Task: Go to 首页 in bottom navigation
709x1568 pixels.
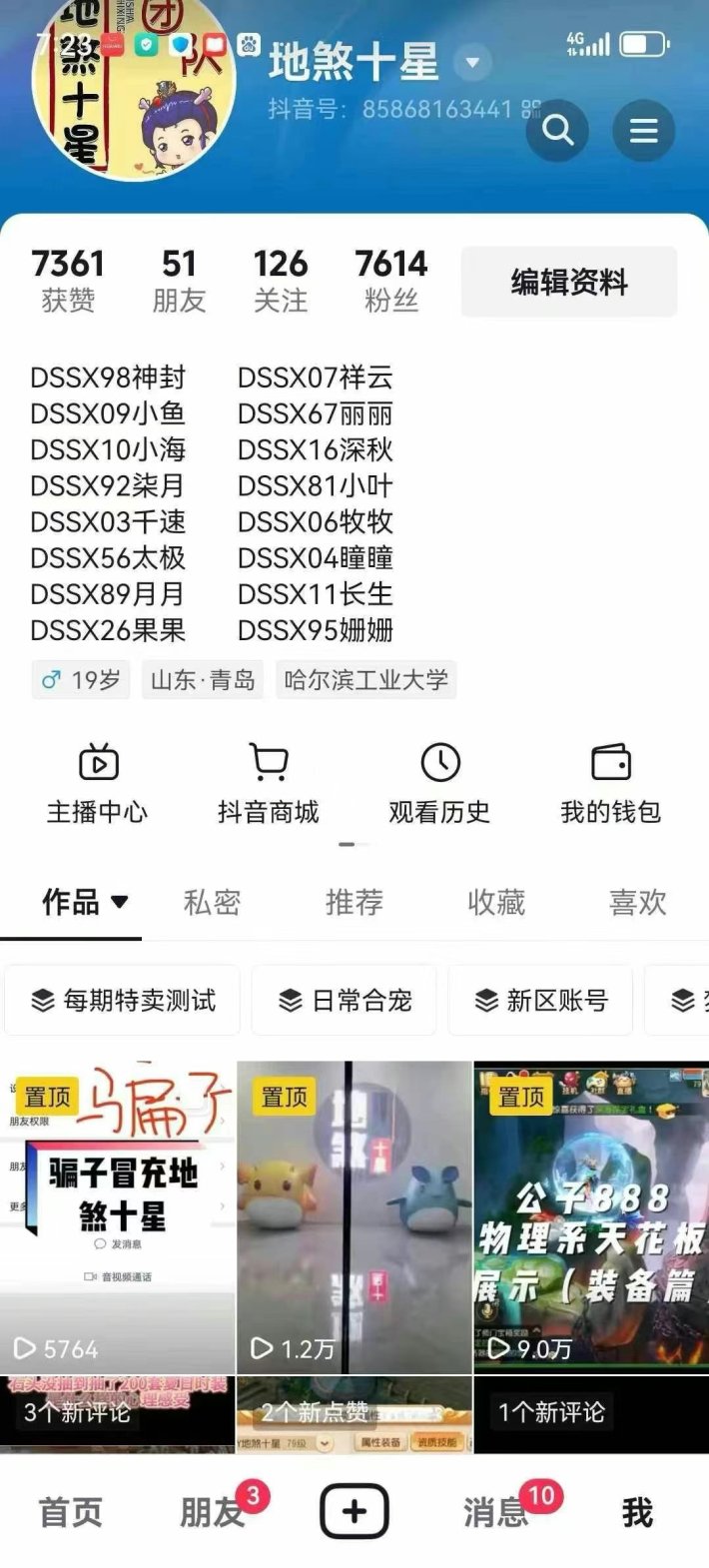Action: 70,1512
